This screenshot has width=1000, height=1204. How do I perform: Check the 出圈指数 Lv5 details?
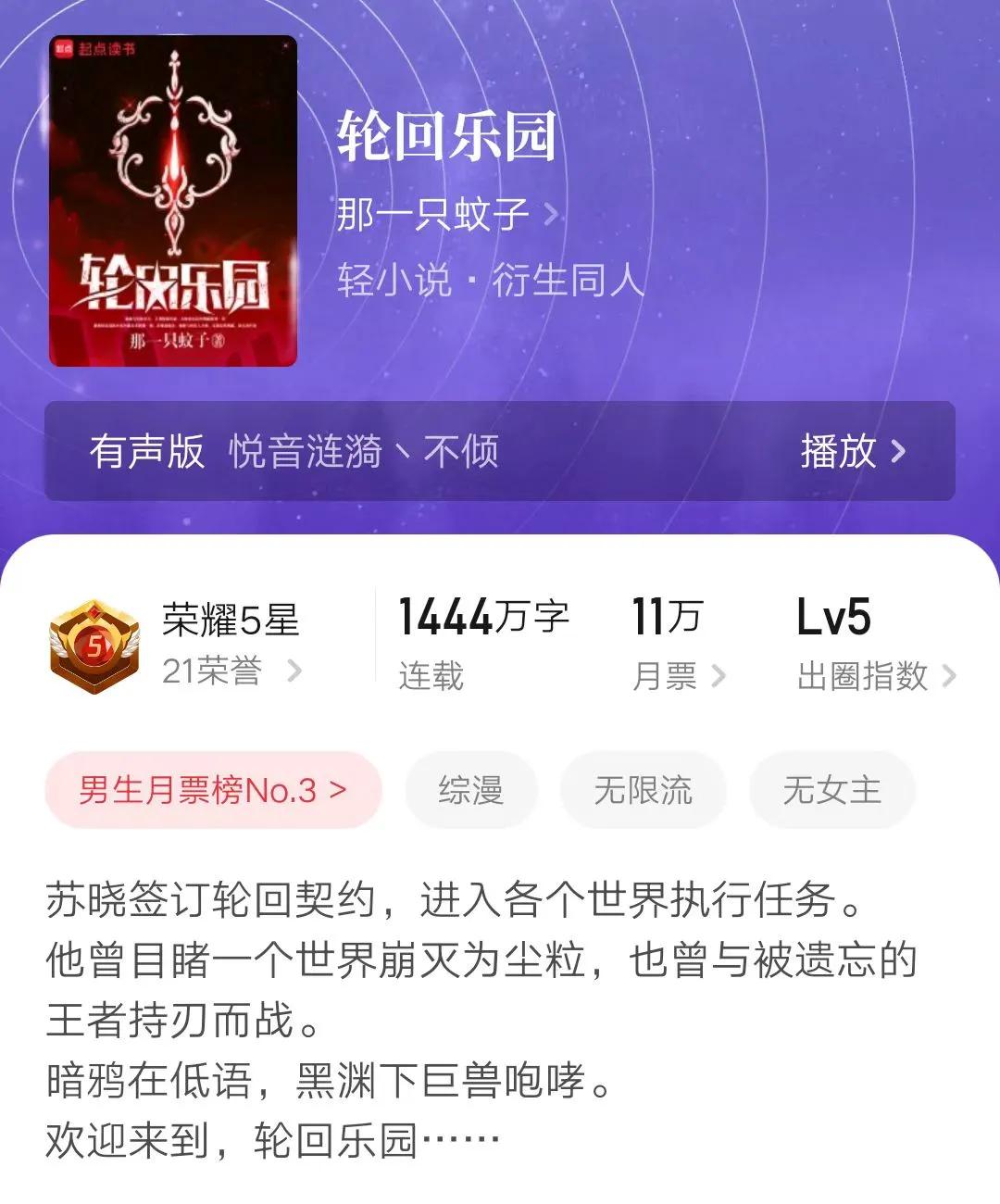coord(875,676)
